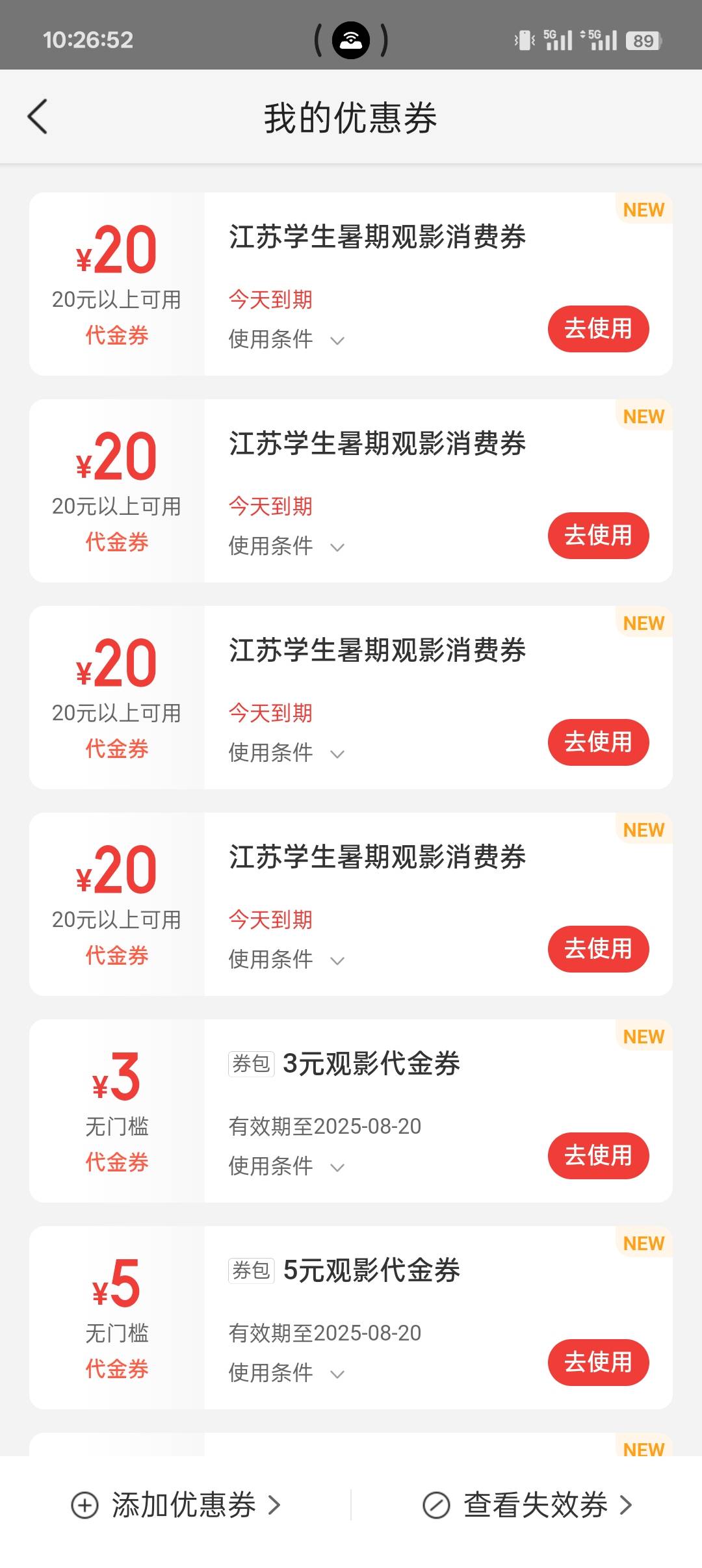Expand 使用条件 for the 5元观影代金券
The image size is (702, 1568).
tap(286, 1373)
